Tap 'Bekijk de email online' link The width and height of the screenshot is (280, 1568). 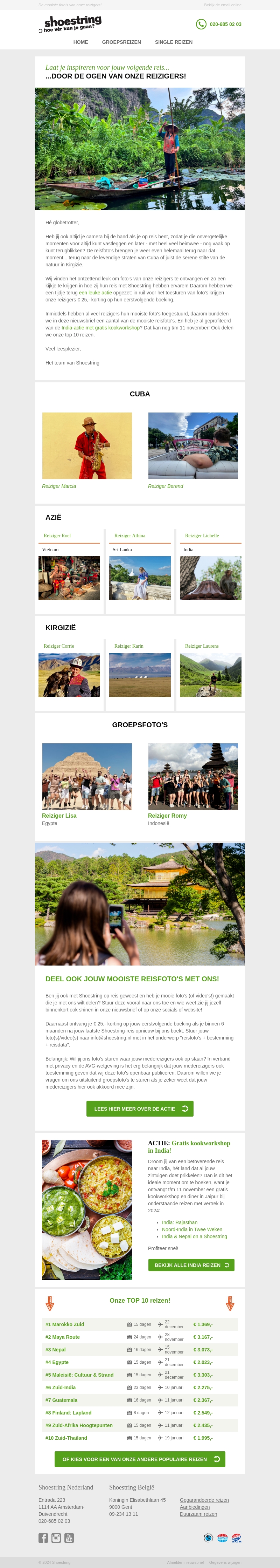222,5
